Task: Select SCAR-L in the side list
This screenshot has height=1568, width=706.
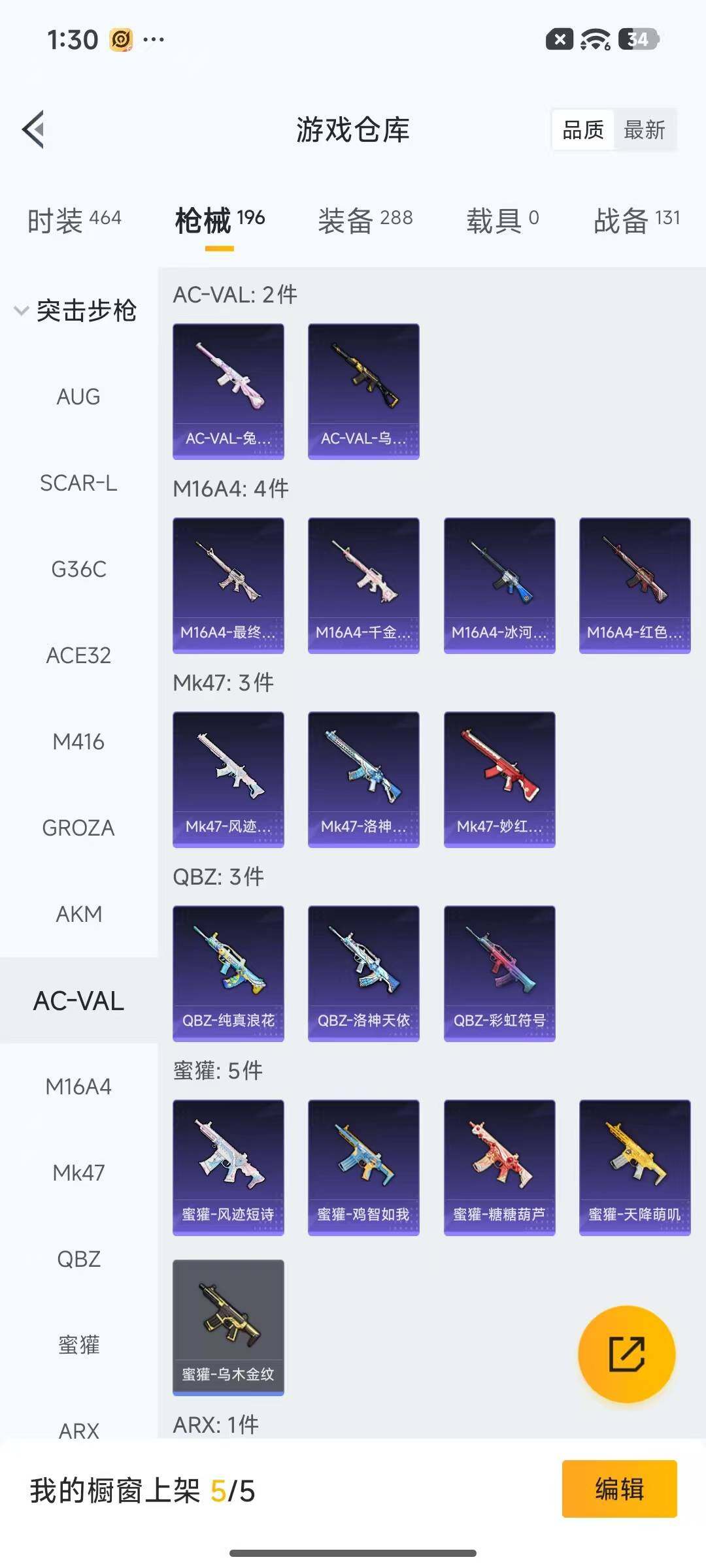Action: pyautogui.click(x=78, y=483)
